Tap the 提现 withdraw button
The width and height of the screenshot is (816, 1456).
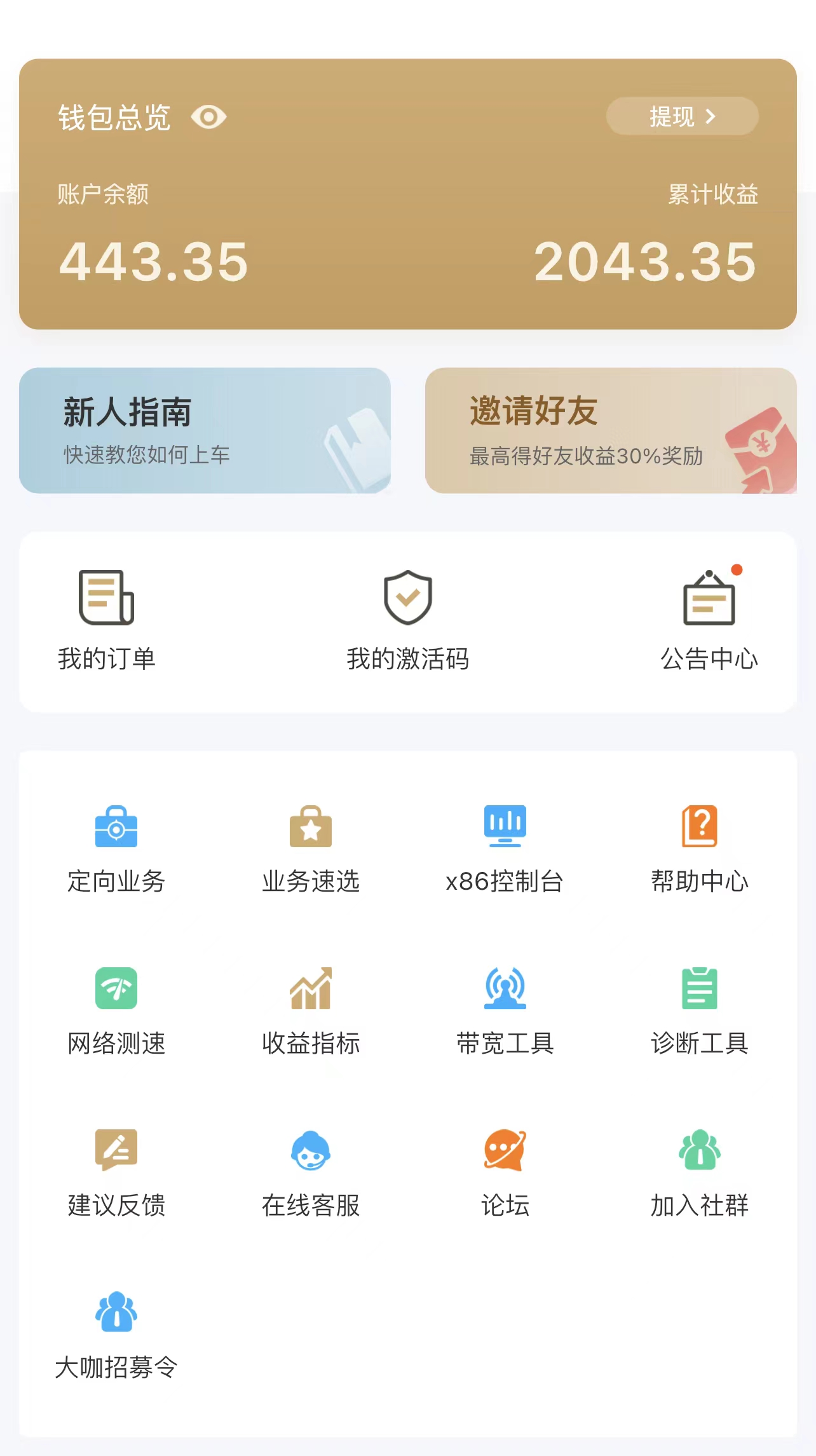682,116
